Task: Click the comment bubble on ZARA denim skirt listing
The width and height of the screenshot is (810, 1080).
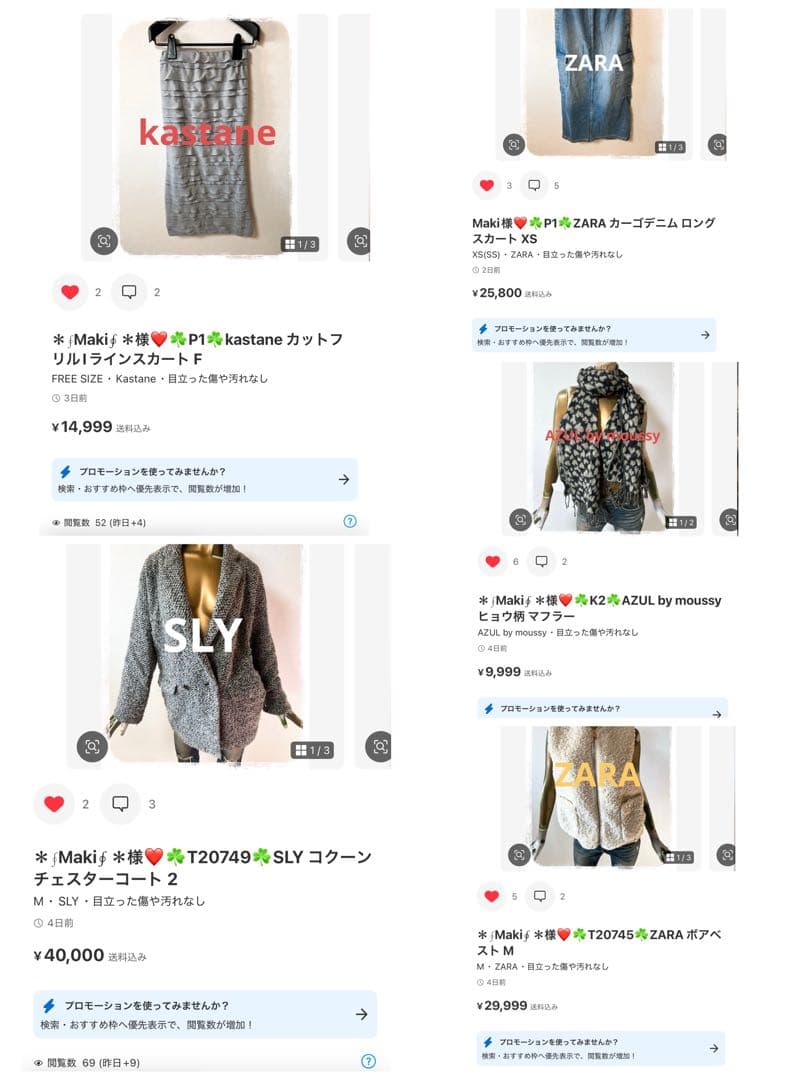Action: [x=535, y=185]
